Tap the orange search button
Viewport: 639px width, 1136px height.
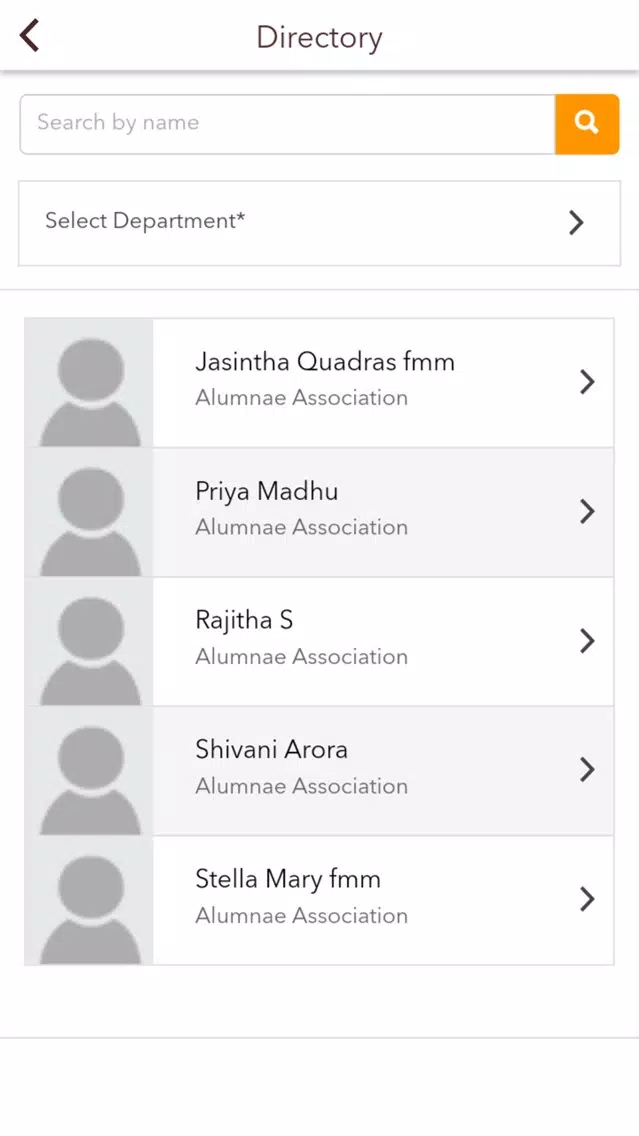(x=587, y=124)
